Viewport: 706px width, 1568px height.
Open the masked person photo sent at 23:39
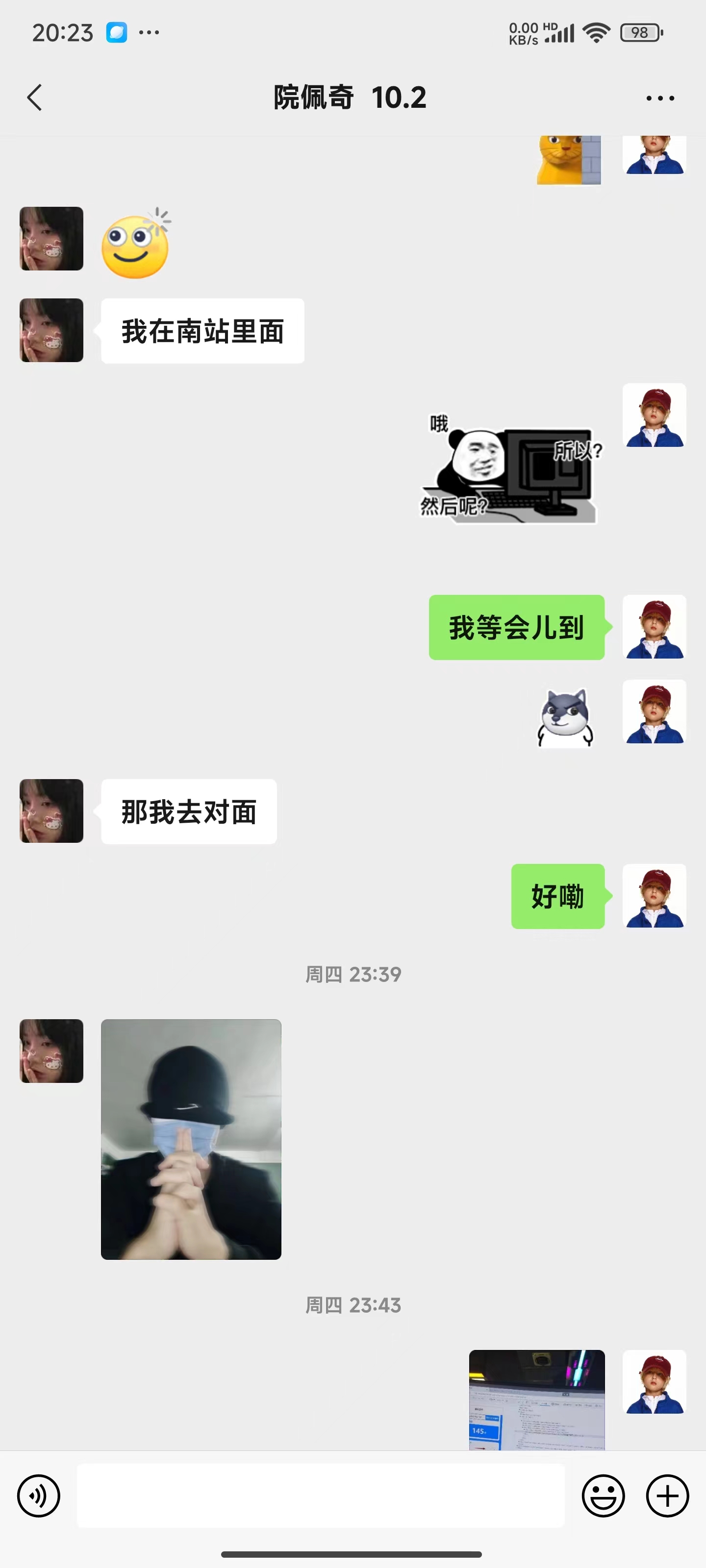coord(191,1139)
